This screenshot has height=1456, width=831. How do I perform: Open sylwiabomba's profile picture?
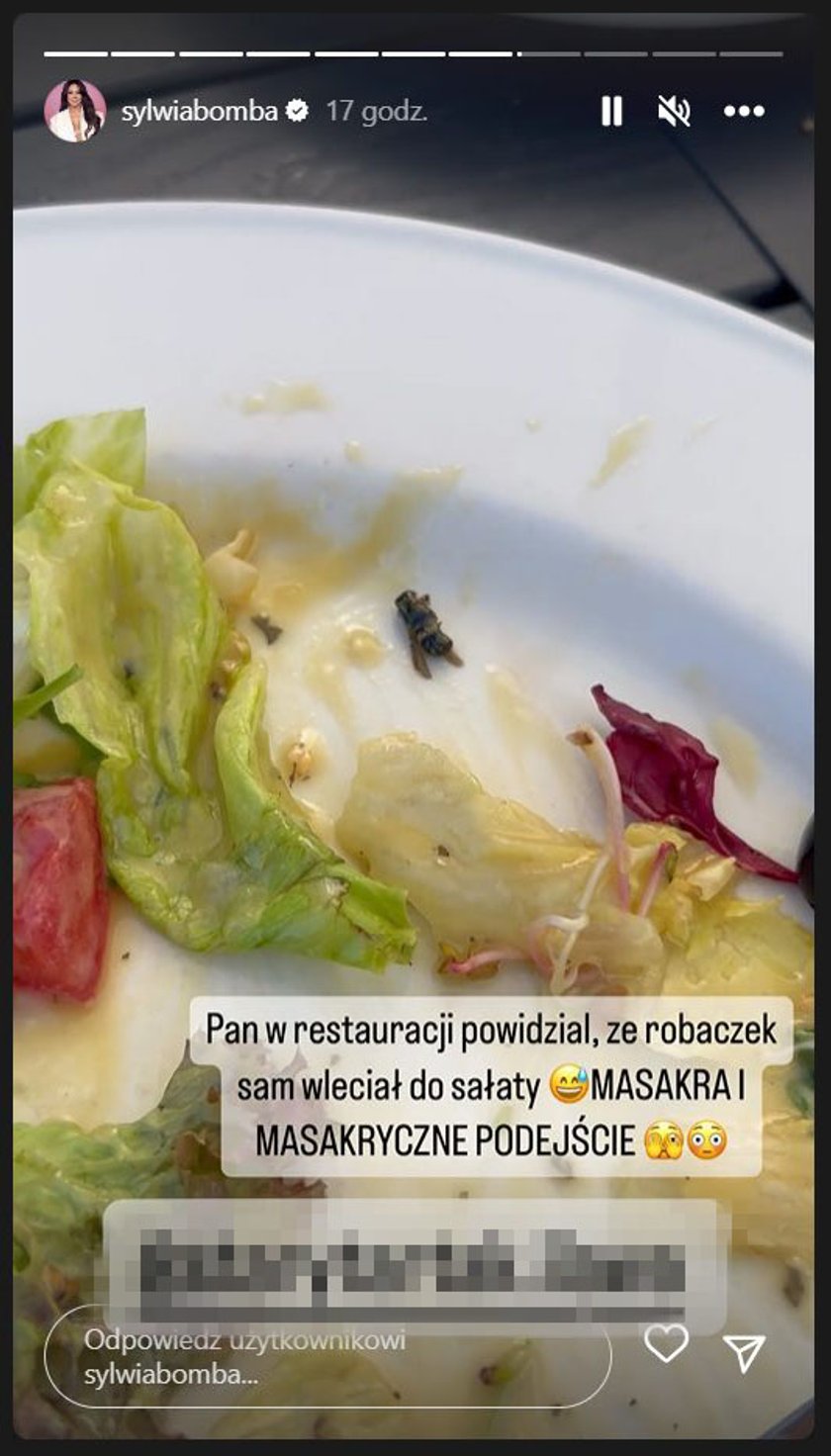(x=74, y=111)
